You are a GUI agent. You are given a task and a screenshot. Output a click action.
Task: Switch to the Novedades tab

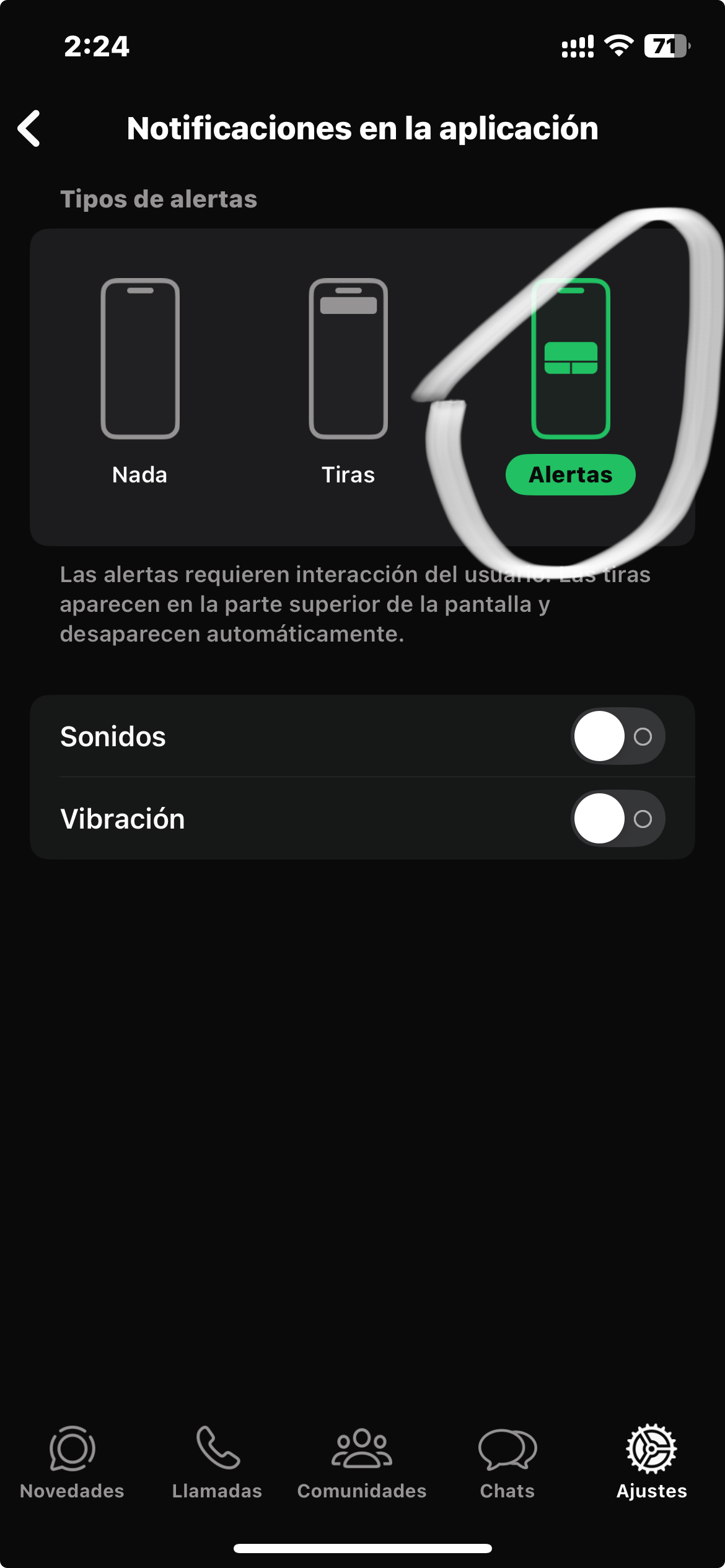[72, 1463]
